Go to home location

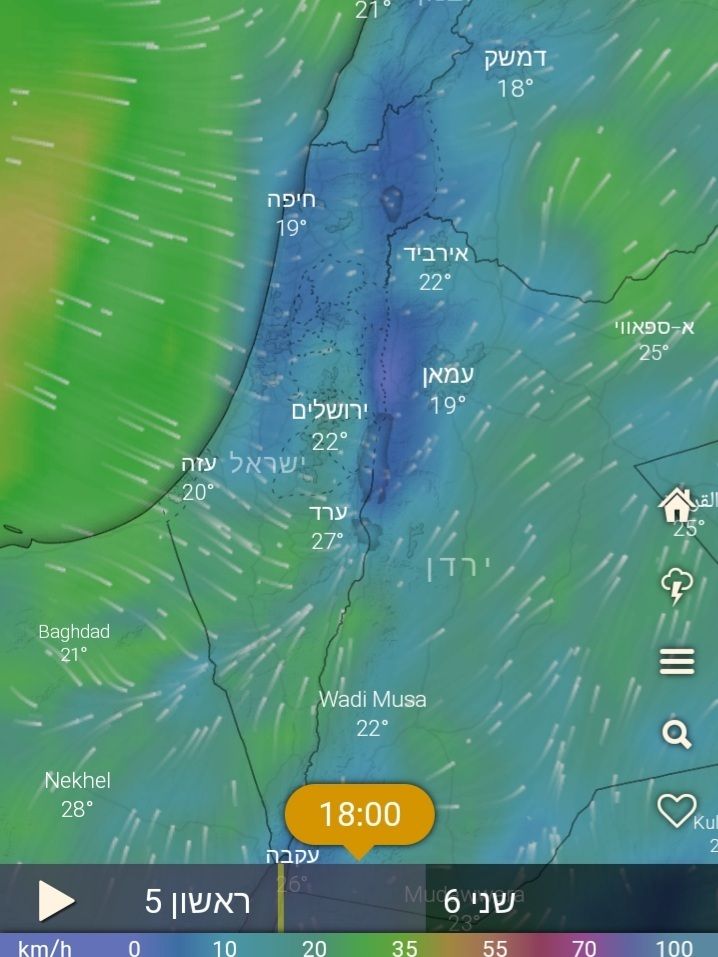(x=677, y=506)
